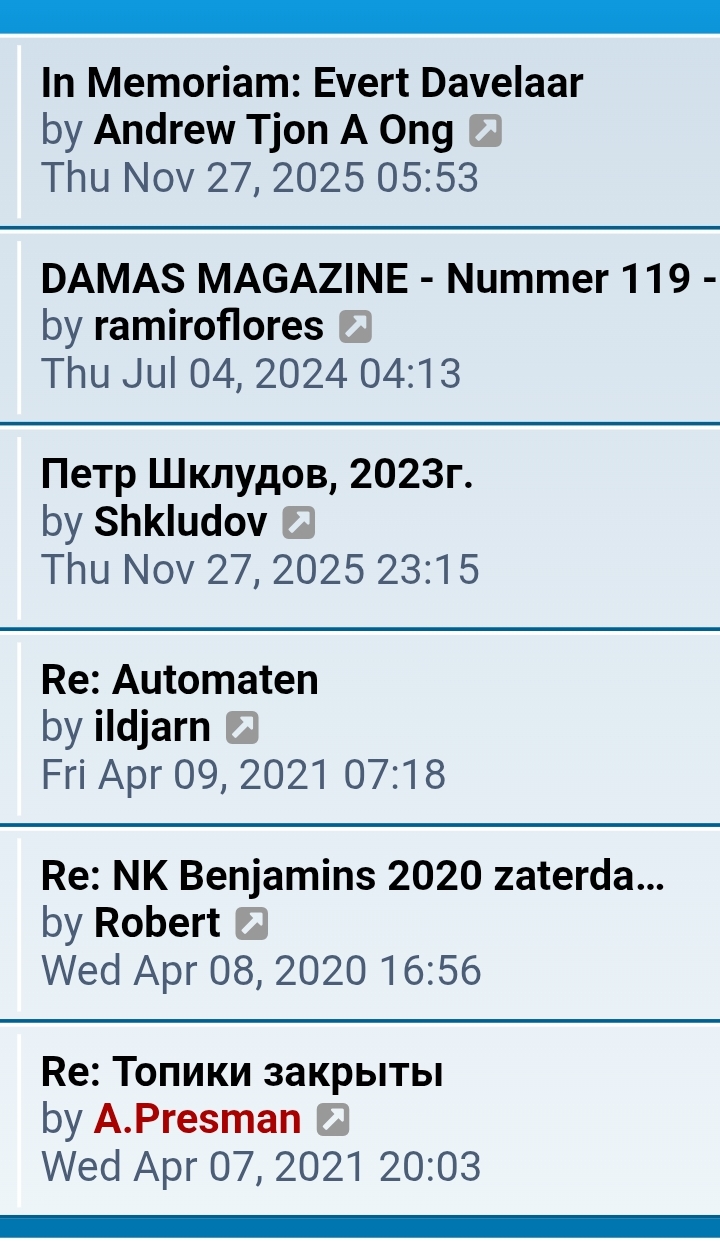The height and width of the screenshot is (1243, 720).
Task: View A.Presman's profile
Action: (197, 1120)
